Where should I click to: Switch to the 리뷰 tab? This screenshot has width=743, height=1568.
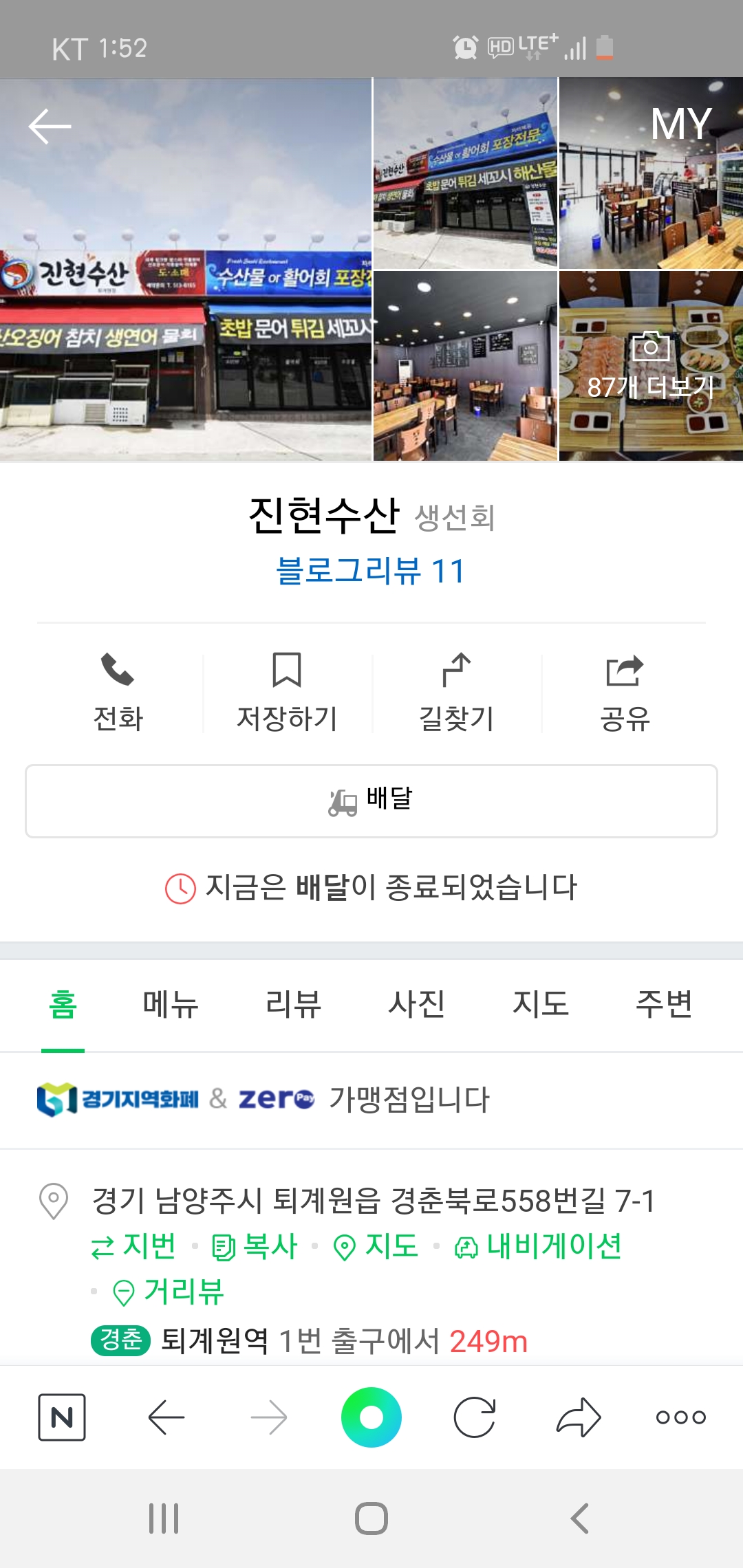(293, 1004)
